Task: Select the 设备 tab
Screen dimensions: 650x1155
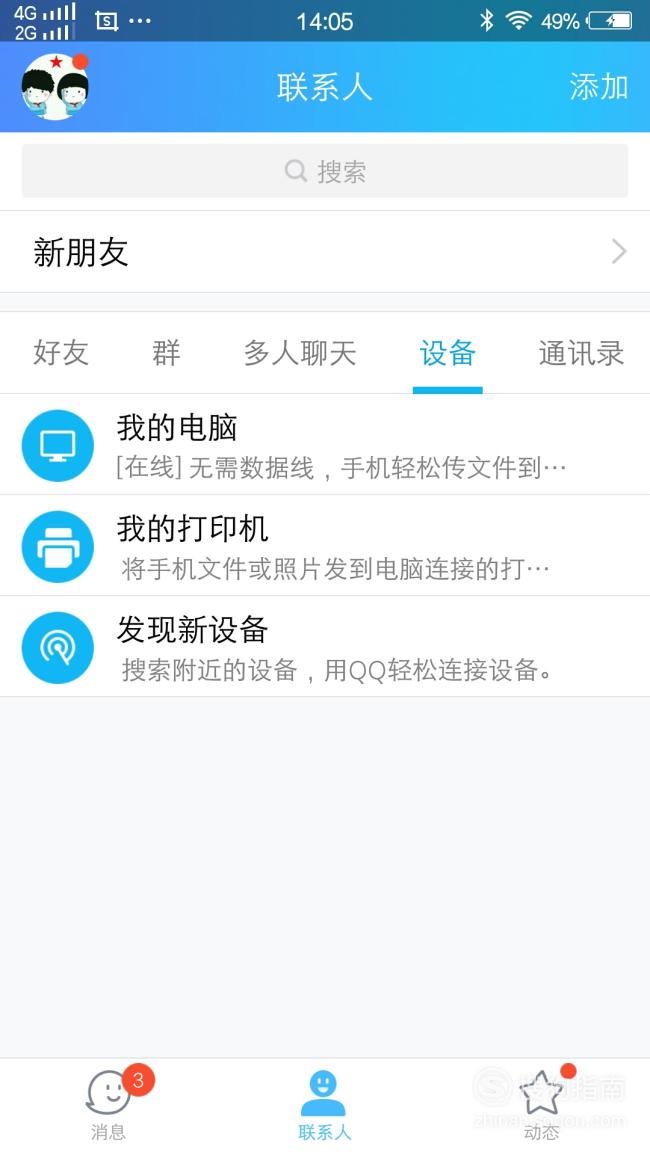Action: pyautogui.click(x=447, y=353)
